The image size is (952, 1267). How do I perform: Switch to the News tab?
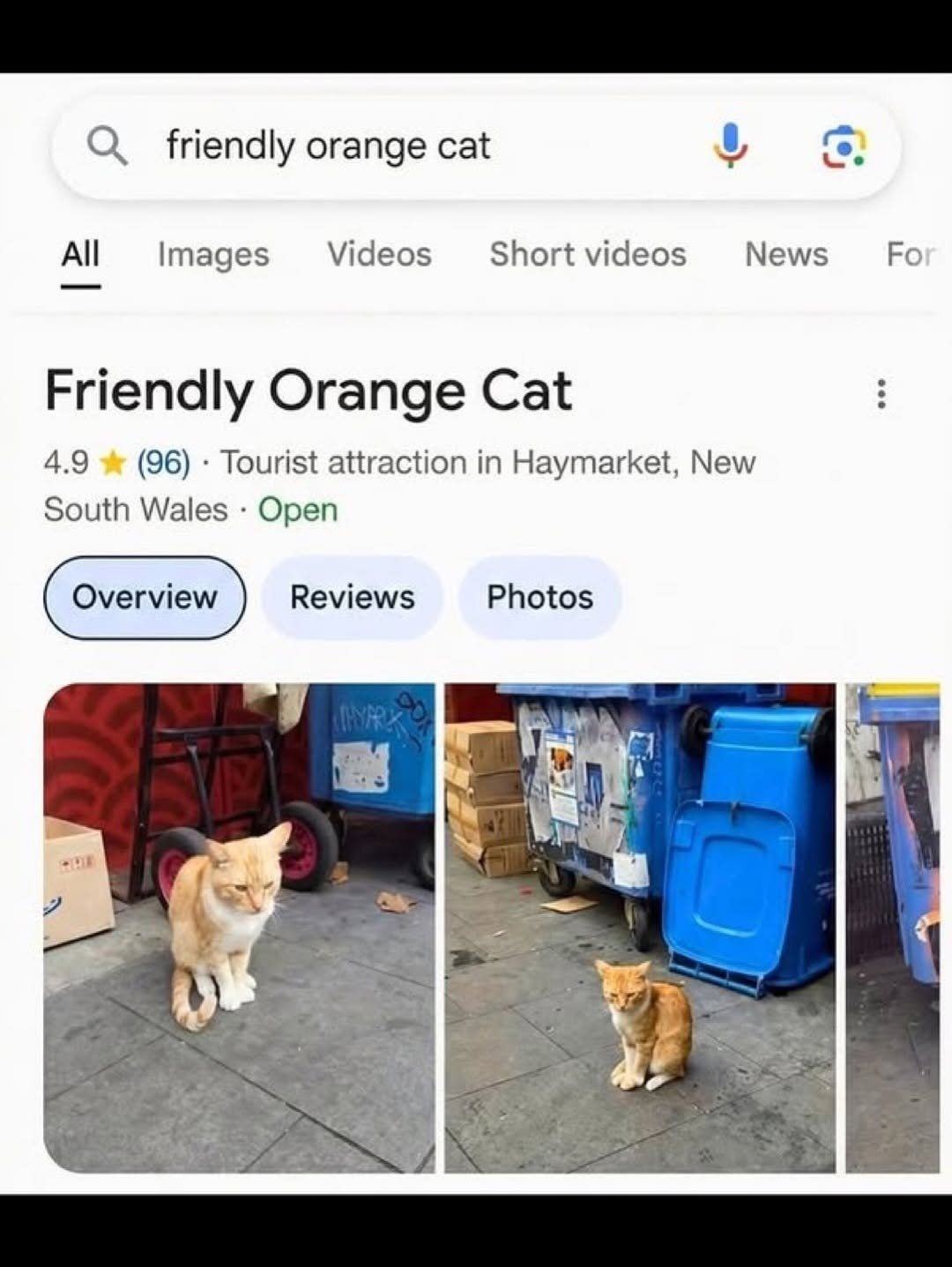coord(785,255)
